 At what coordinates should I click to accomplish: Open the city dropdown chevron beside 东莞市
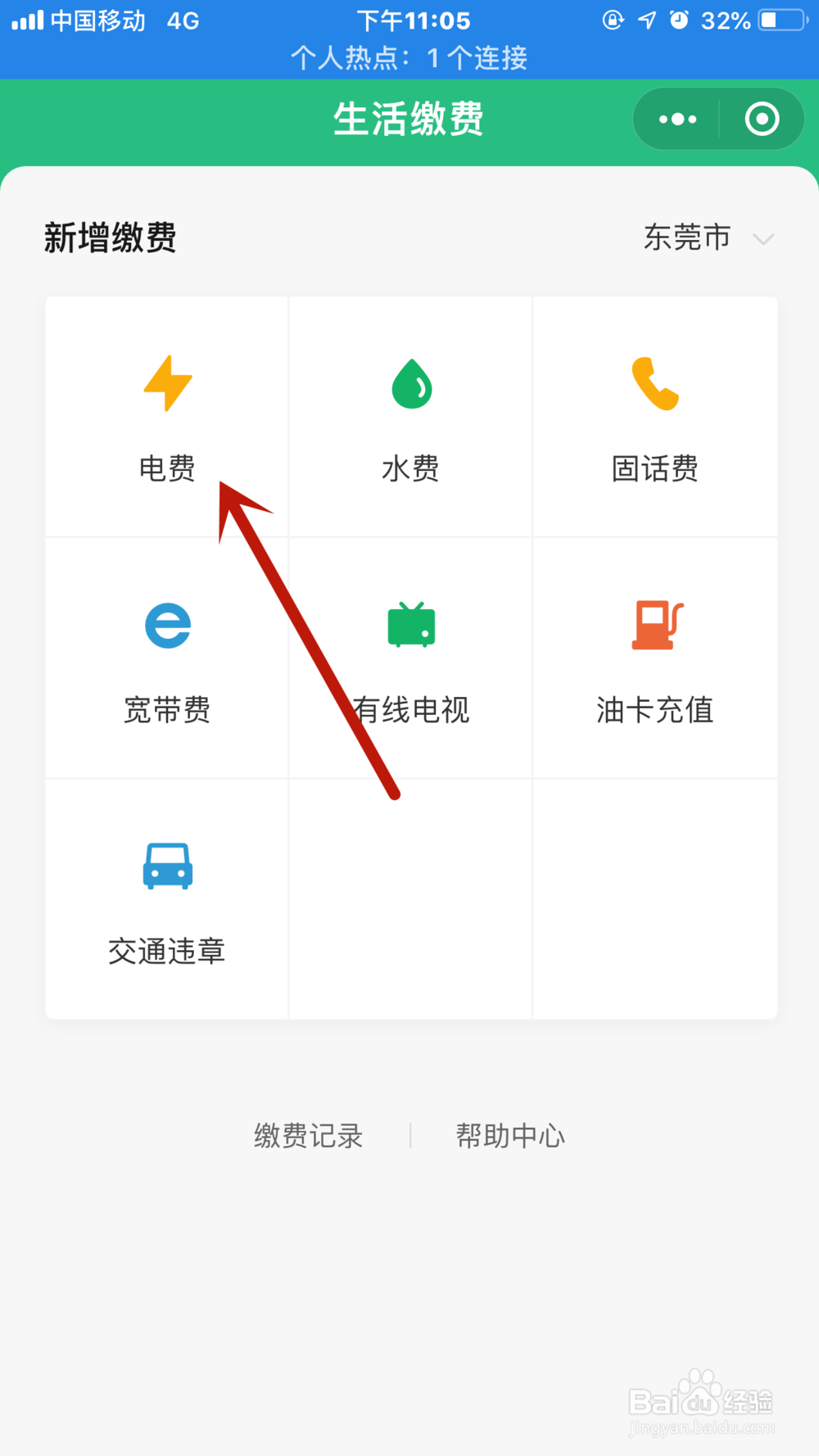coord(763,240)
